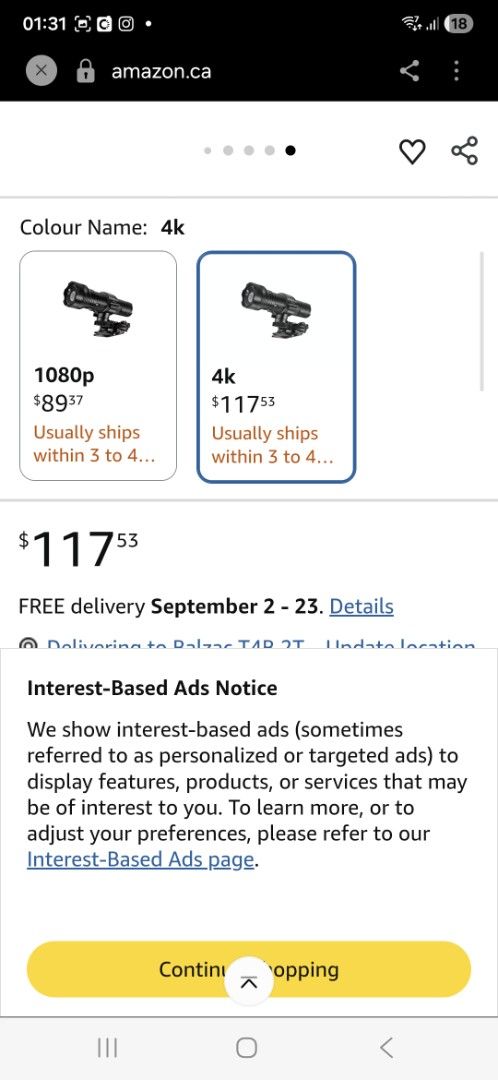Viewport: 498px width, 1080px height.
Task: Open the browser overflow menu
Action: tap(456, 70)
